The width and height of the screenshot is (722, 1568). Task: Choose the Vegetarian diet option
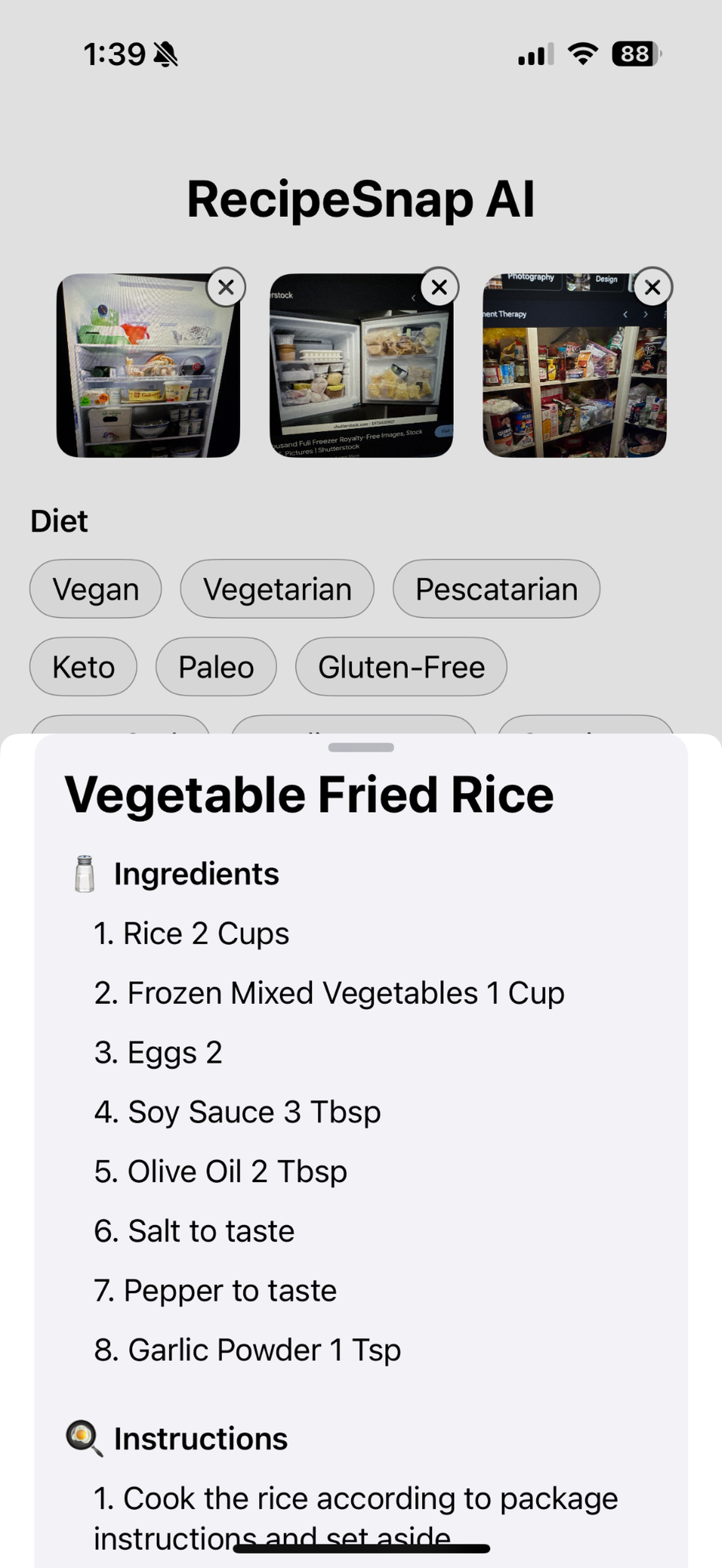(277, 589)
